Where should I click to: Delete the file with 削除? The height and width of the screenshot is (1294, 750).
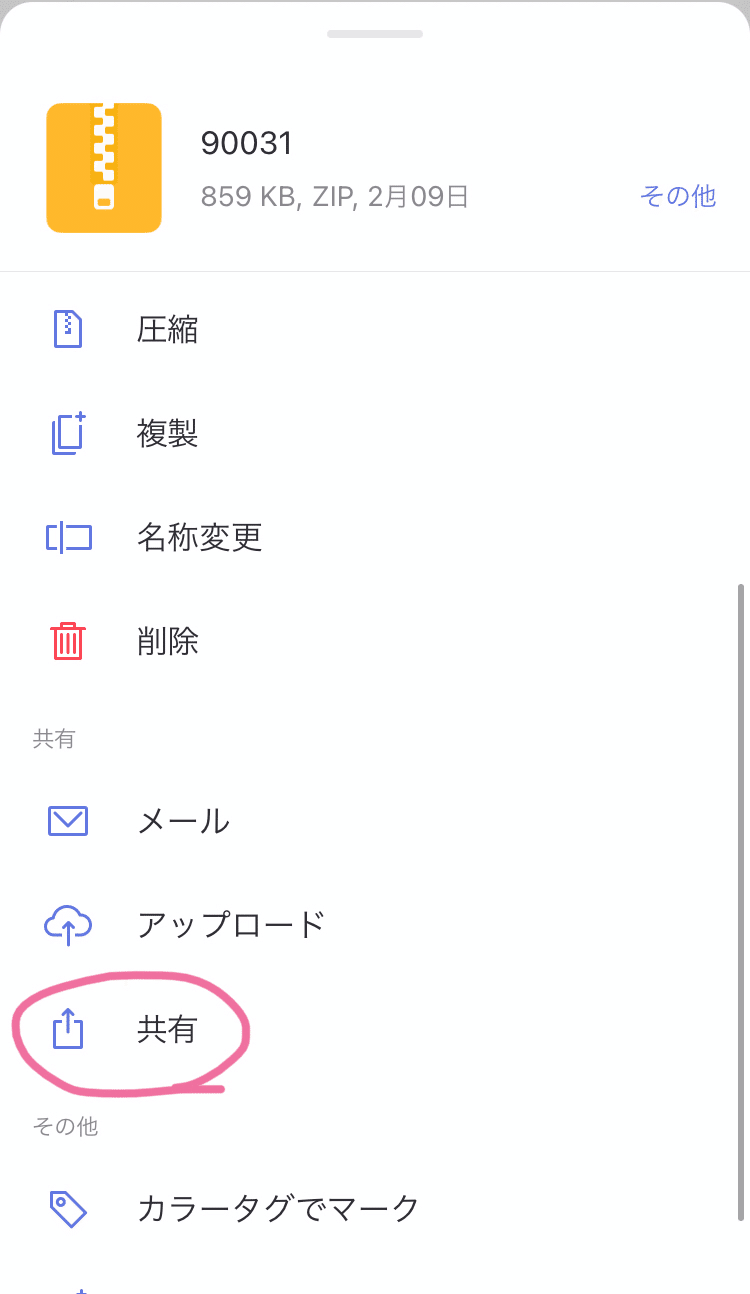tap(375, 641)
